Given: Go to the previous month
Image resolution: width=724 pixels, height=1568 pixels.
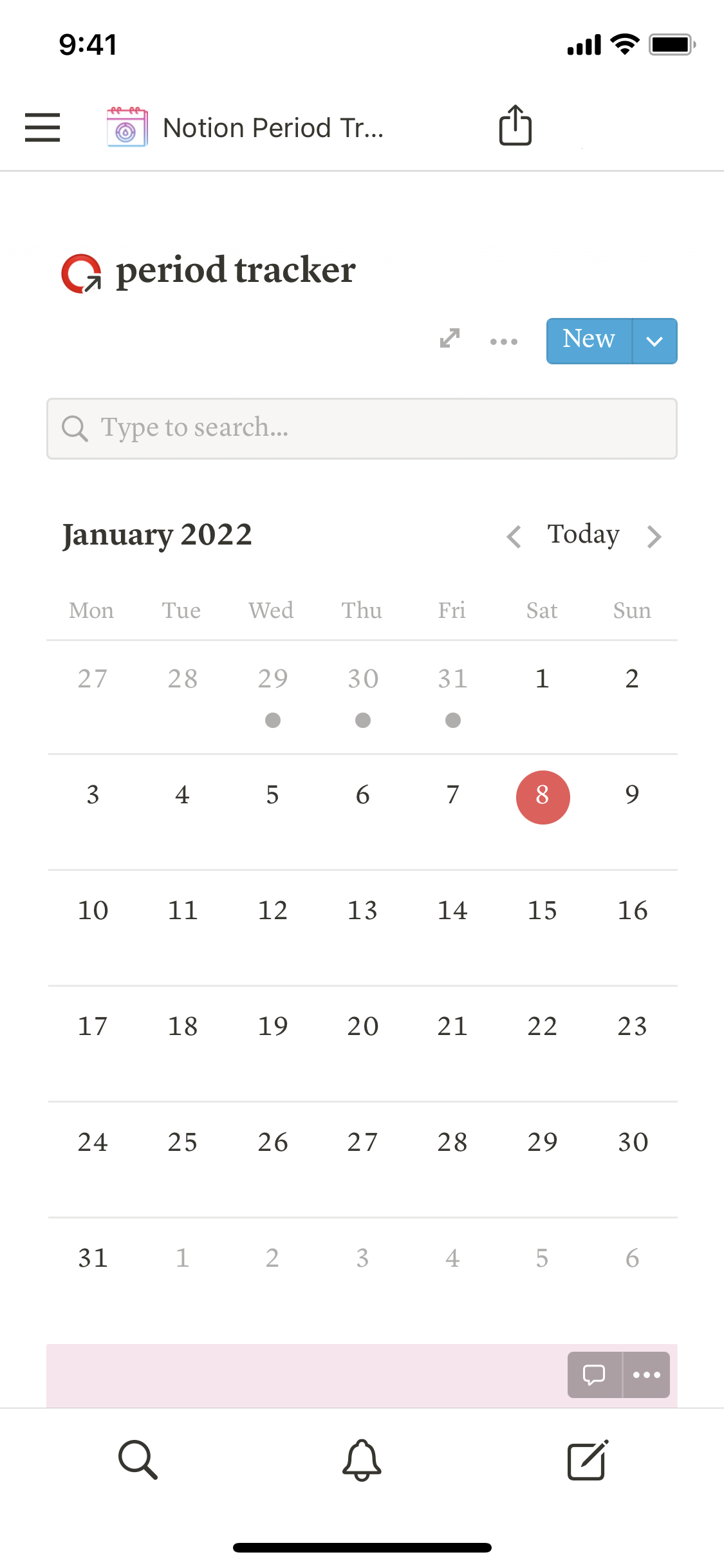Looking at the screenshot, I should coord(514,536).
